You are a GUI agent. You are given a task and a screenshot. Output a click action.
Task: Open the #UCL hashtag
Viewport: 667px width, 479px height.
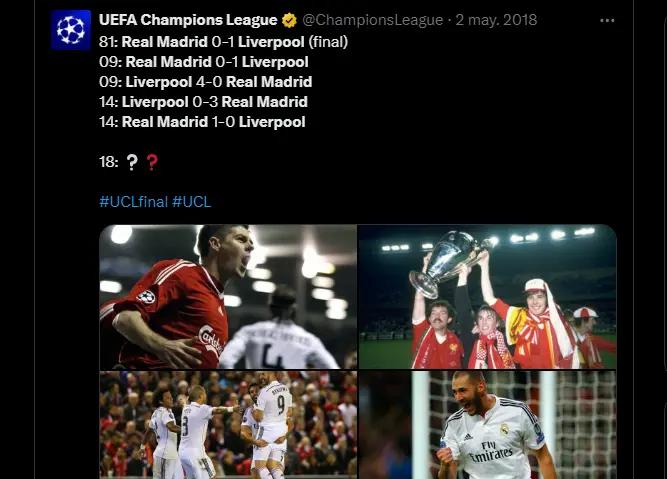pos(192,201)
